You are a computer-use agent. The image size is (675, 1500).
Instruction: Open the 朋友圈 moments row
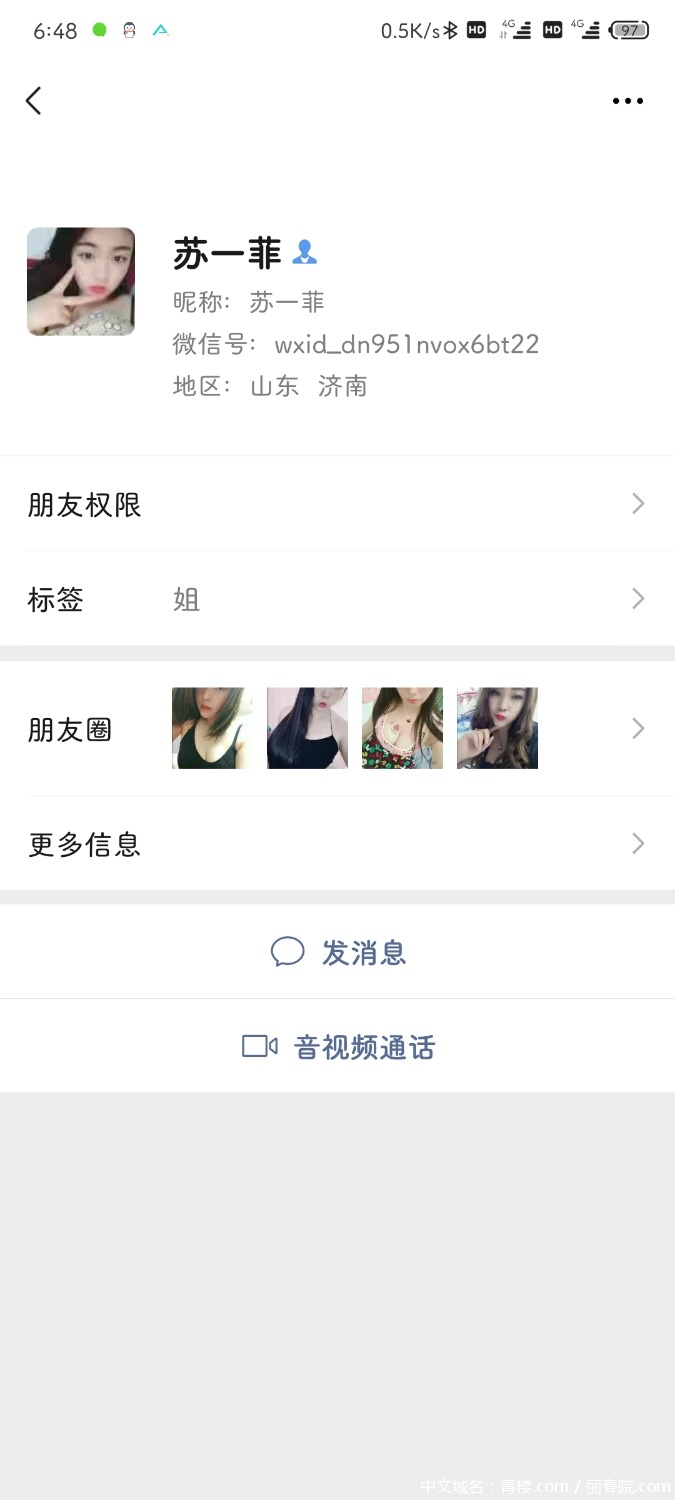337,729
